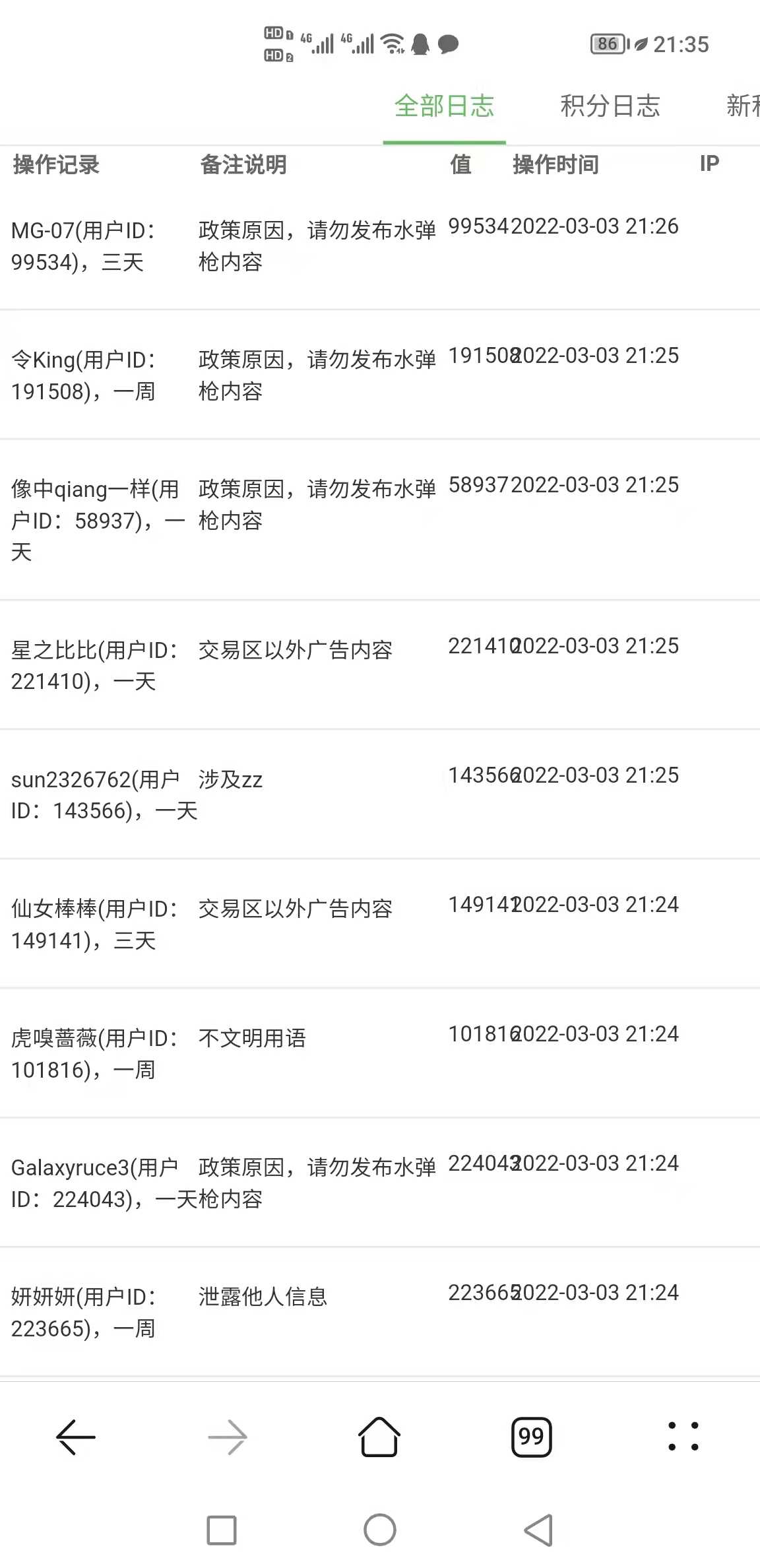This screenshot has height=1568, width=760.
Task: Open the 99 tabs switcher
Action: pyautogui.click(x=531, y=1437)
